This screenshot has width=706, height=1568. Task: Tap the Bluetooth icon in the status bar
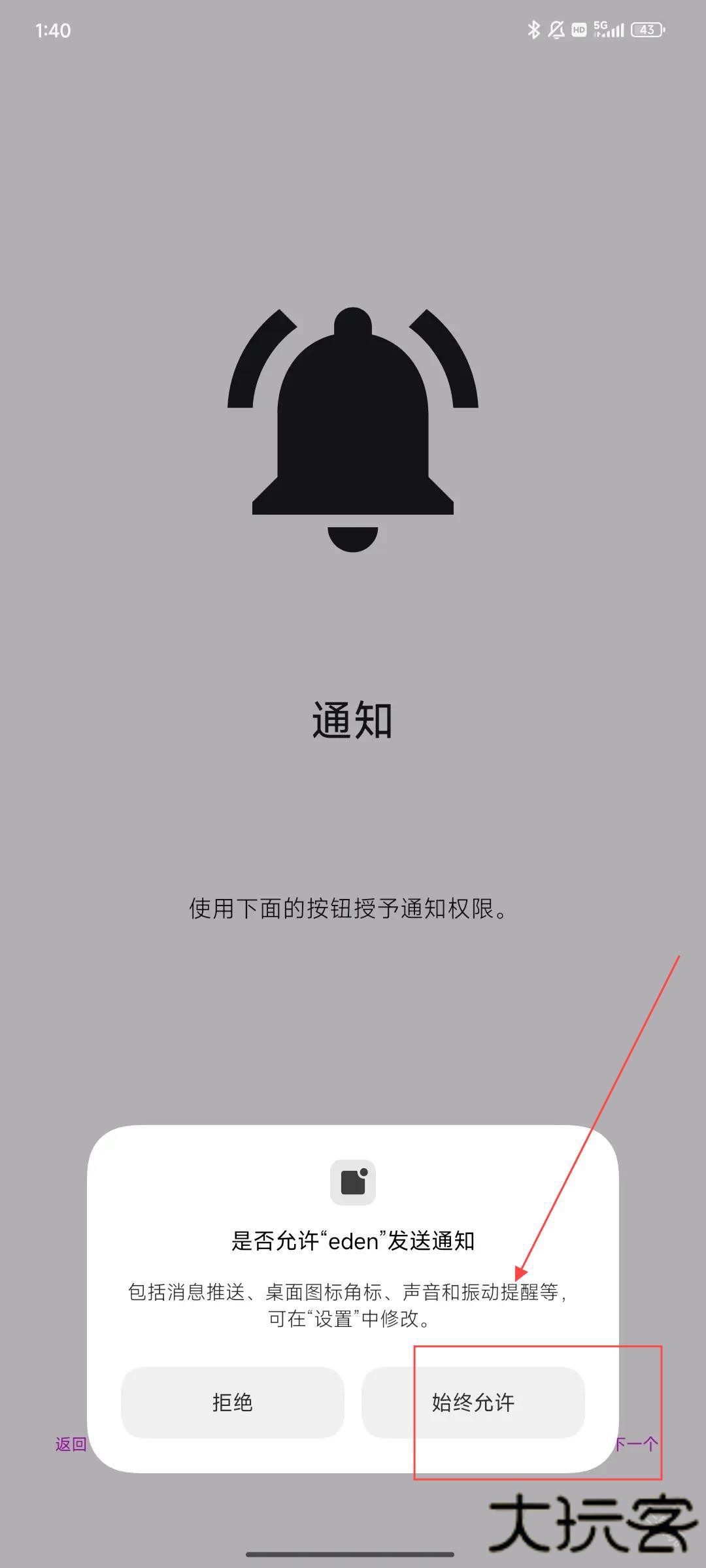[x=535, y=29]
